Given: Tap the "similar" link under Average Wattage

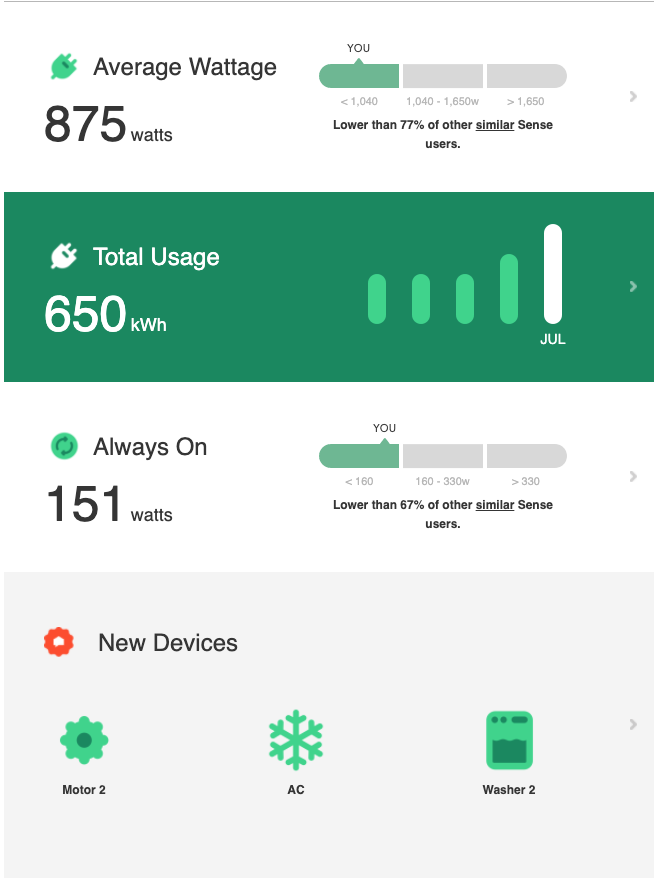Looking at the screenshot, I should 495,126.
